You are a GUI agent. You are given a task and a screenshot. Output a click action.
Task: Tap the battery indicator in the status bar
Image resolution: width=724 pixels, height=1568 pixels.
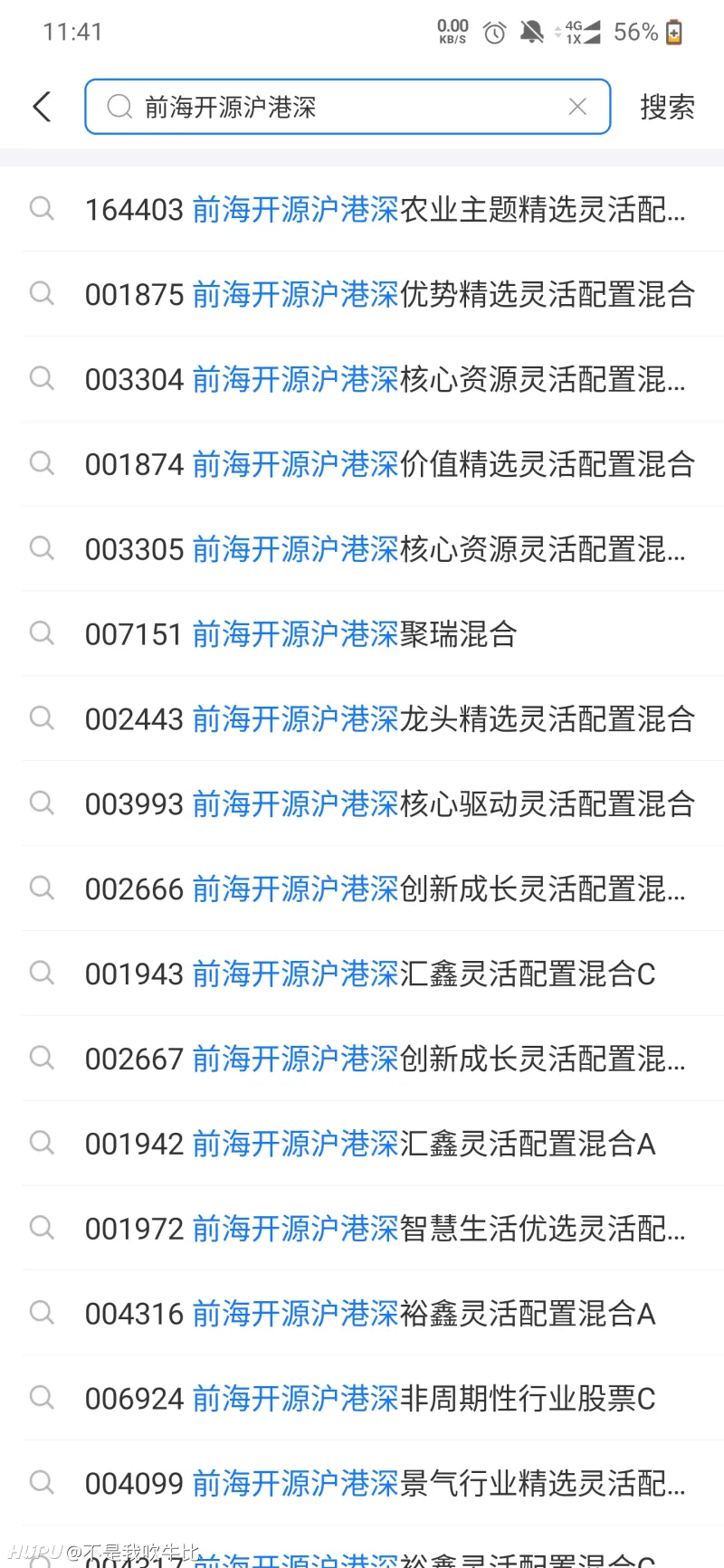(x=674, y=32)
